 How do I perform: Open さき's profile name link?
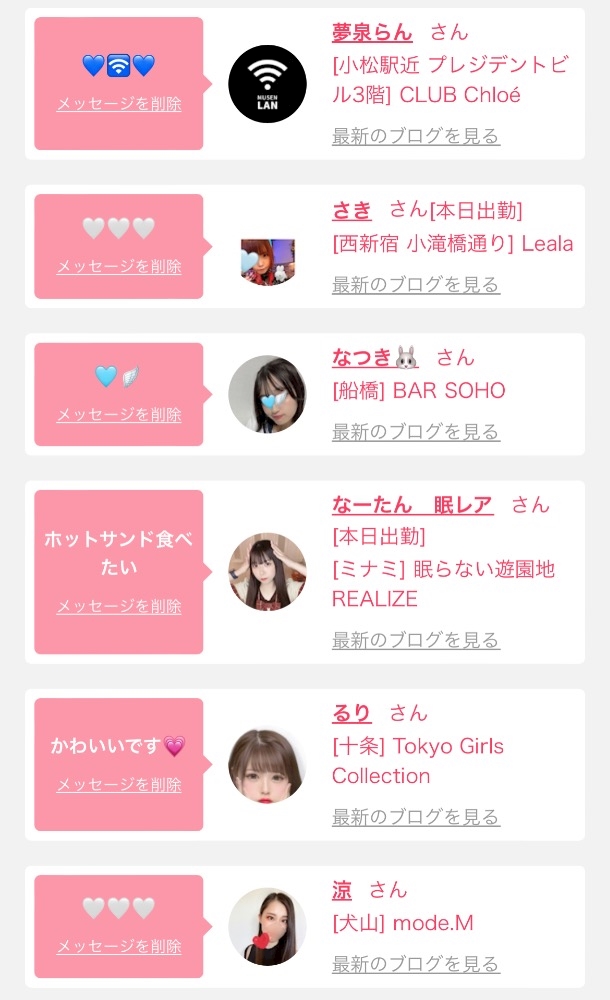pyautogui.click(x=352, y=210)
